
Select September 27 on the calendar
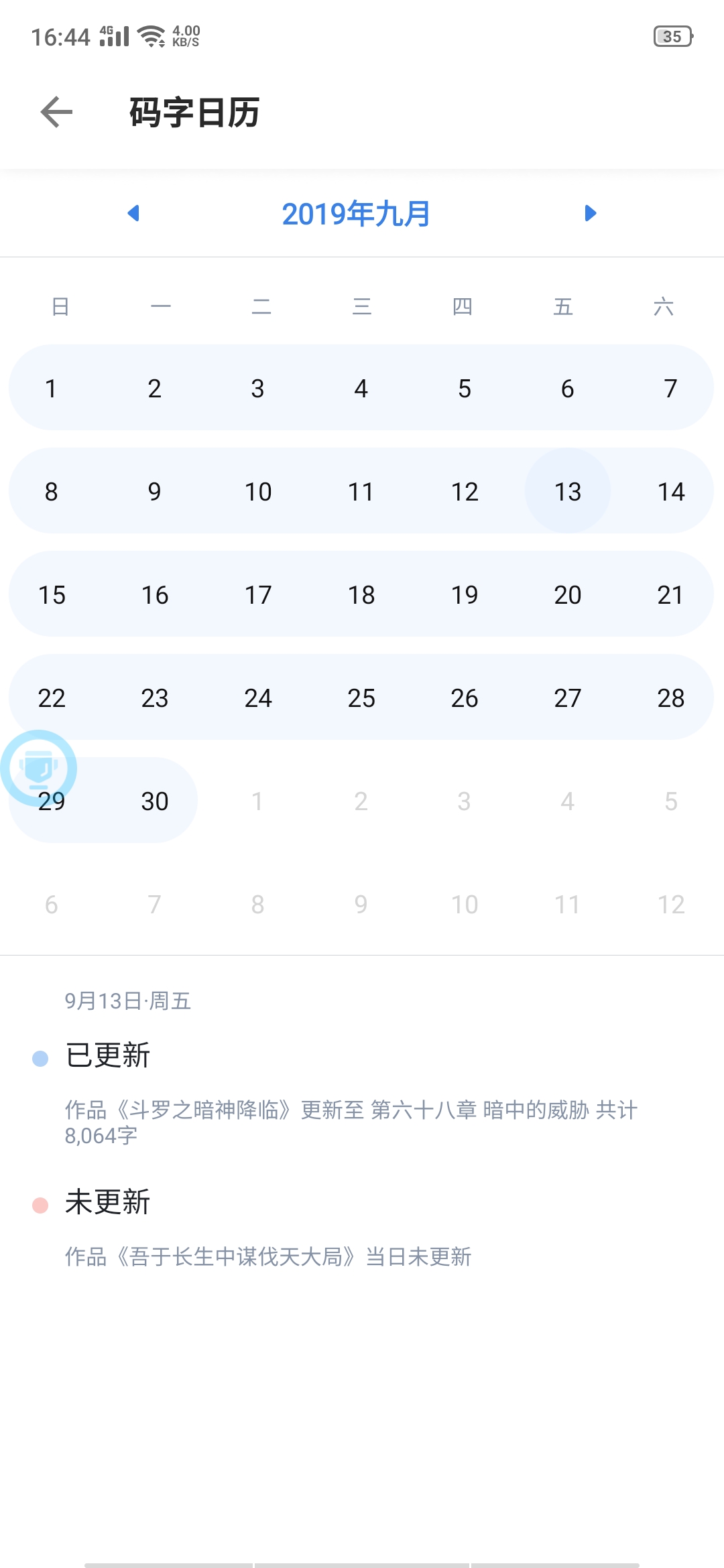(x=568, y=698)
